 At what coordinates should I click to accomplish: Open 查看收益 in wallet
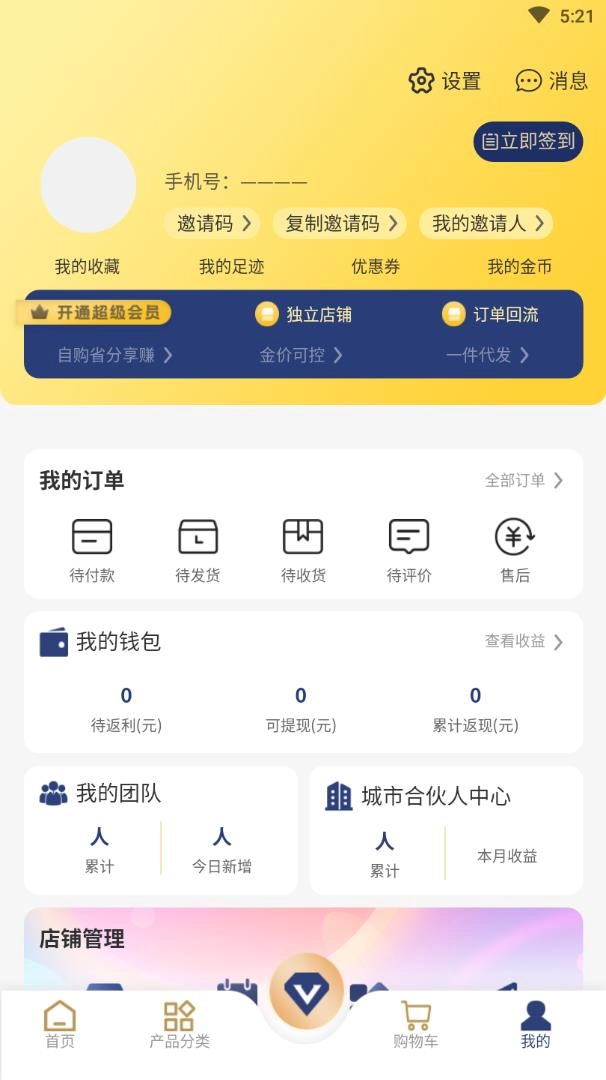pyautogui.click(x=524, y=641)
